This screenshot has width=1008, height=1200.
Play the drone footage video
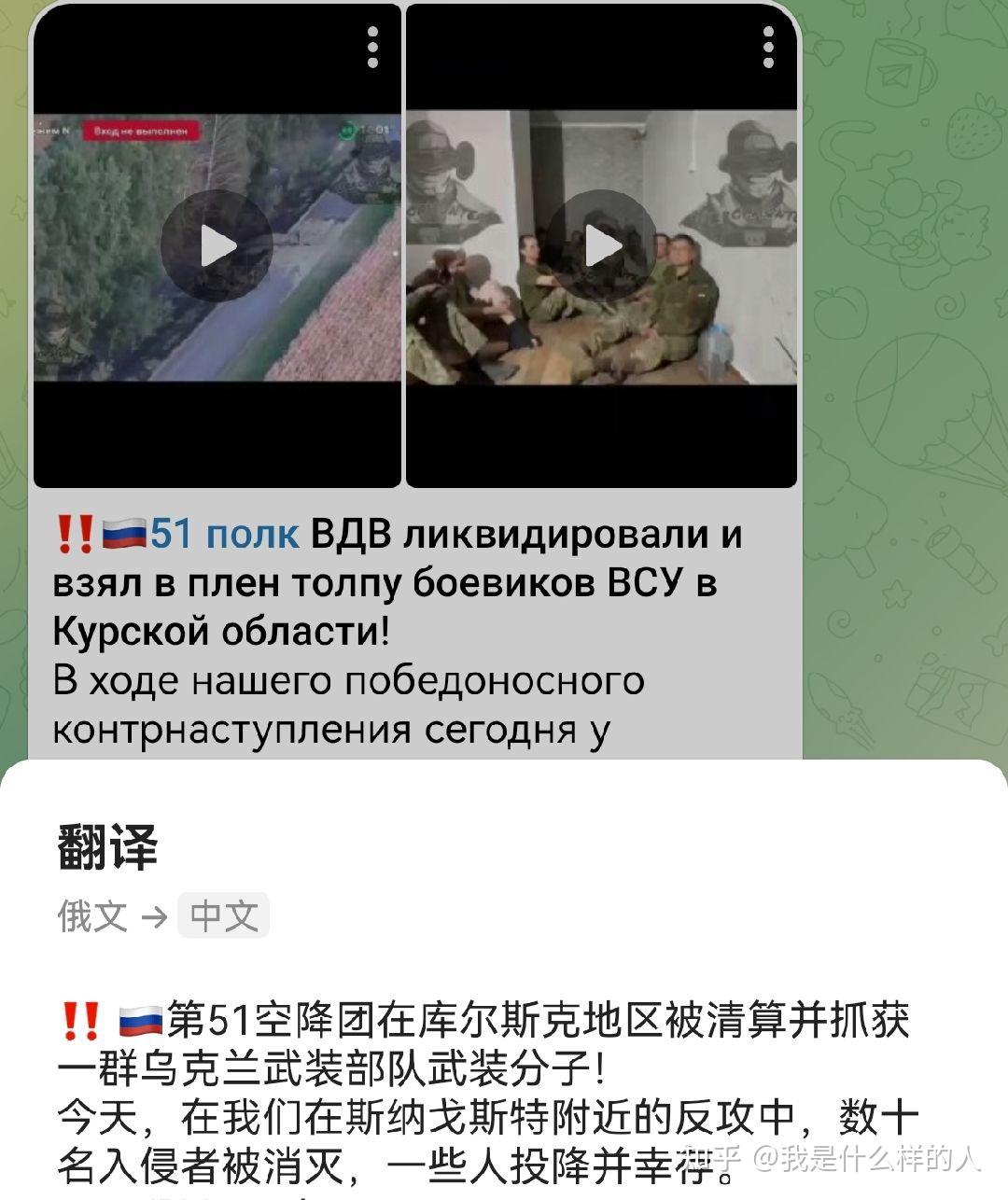click(217, 246)
